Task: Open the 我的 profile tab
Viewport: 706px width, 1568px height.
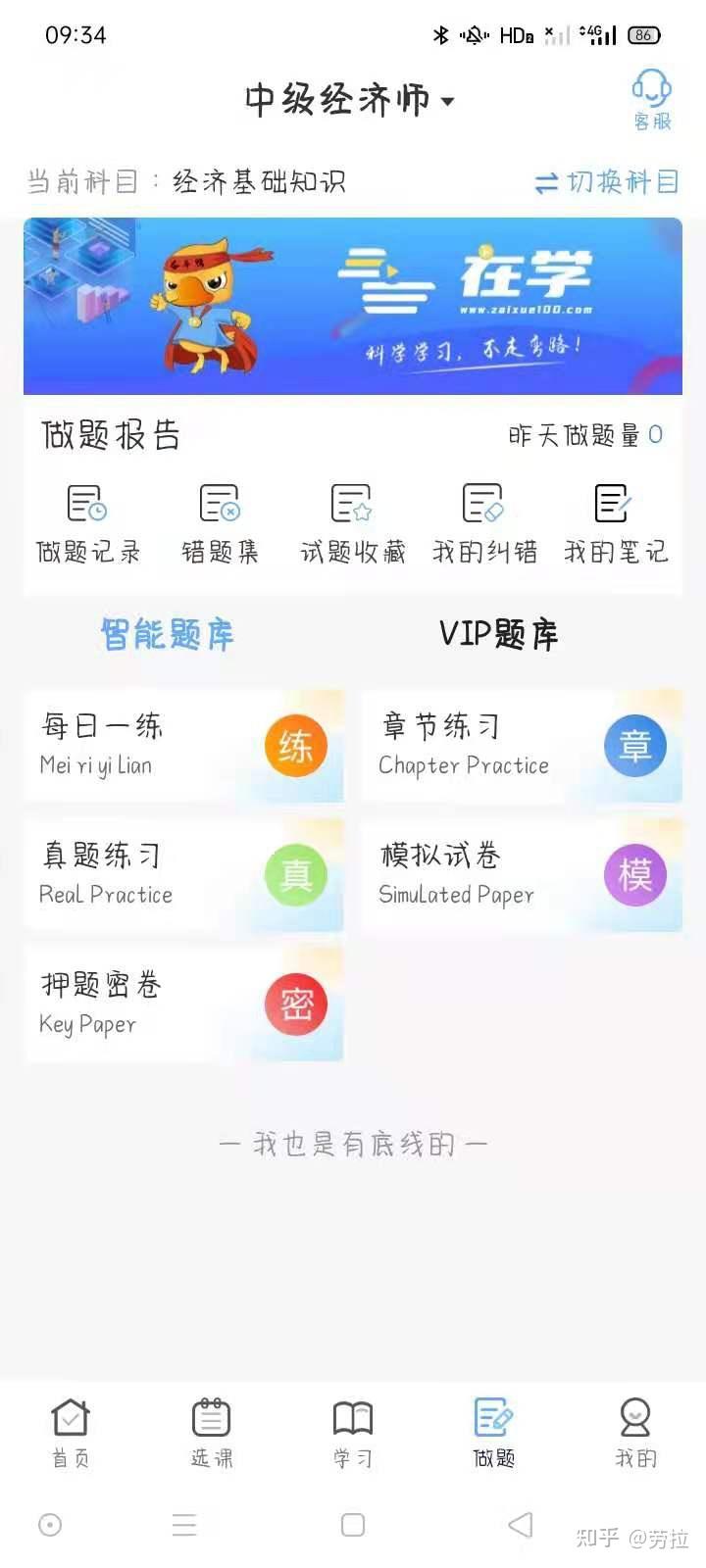Action: (x=635, y=1433)
